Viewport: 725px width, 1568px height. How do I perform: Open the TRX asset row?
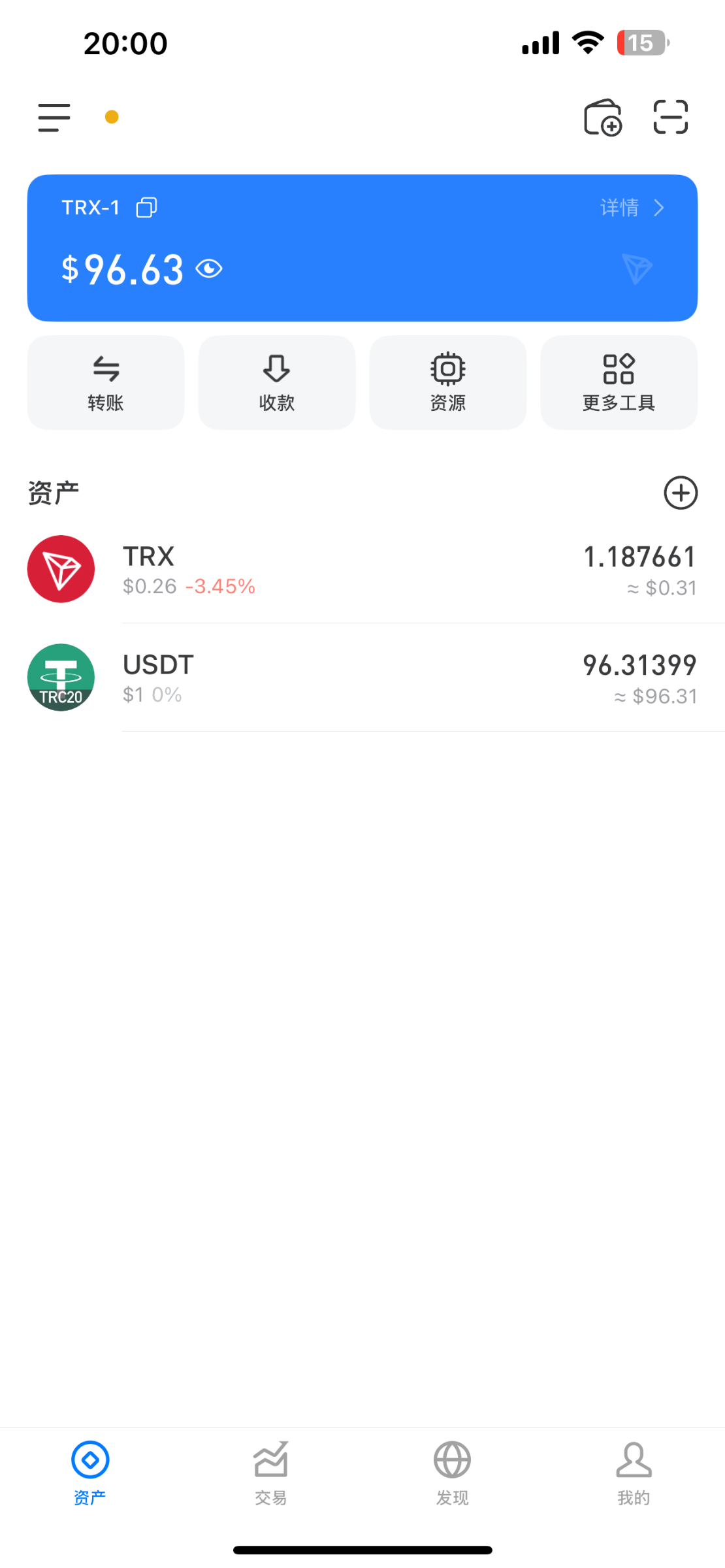362,570
